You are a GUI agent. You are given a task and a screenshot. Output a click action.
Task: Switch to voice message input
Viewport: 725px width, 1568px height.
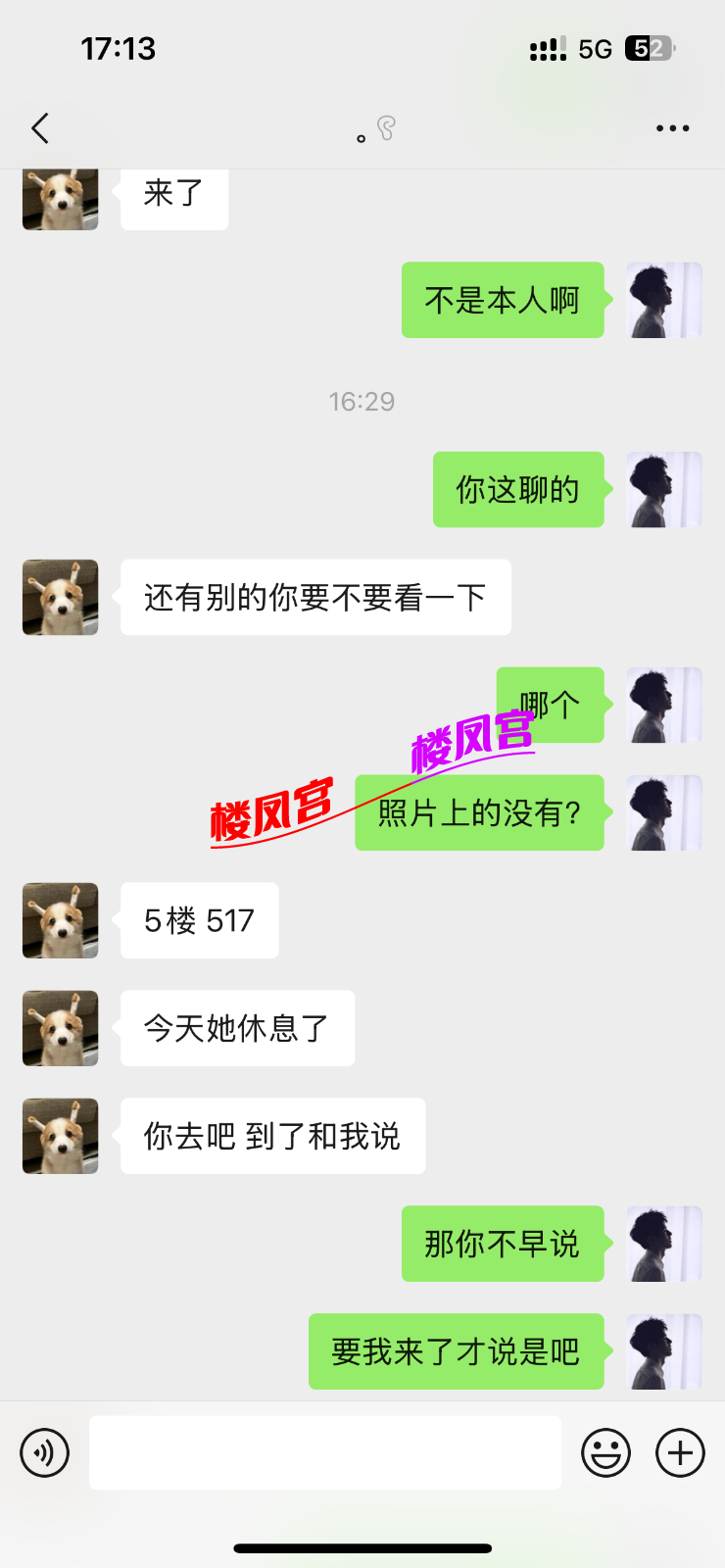45,1452
